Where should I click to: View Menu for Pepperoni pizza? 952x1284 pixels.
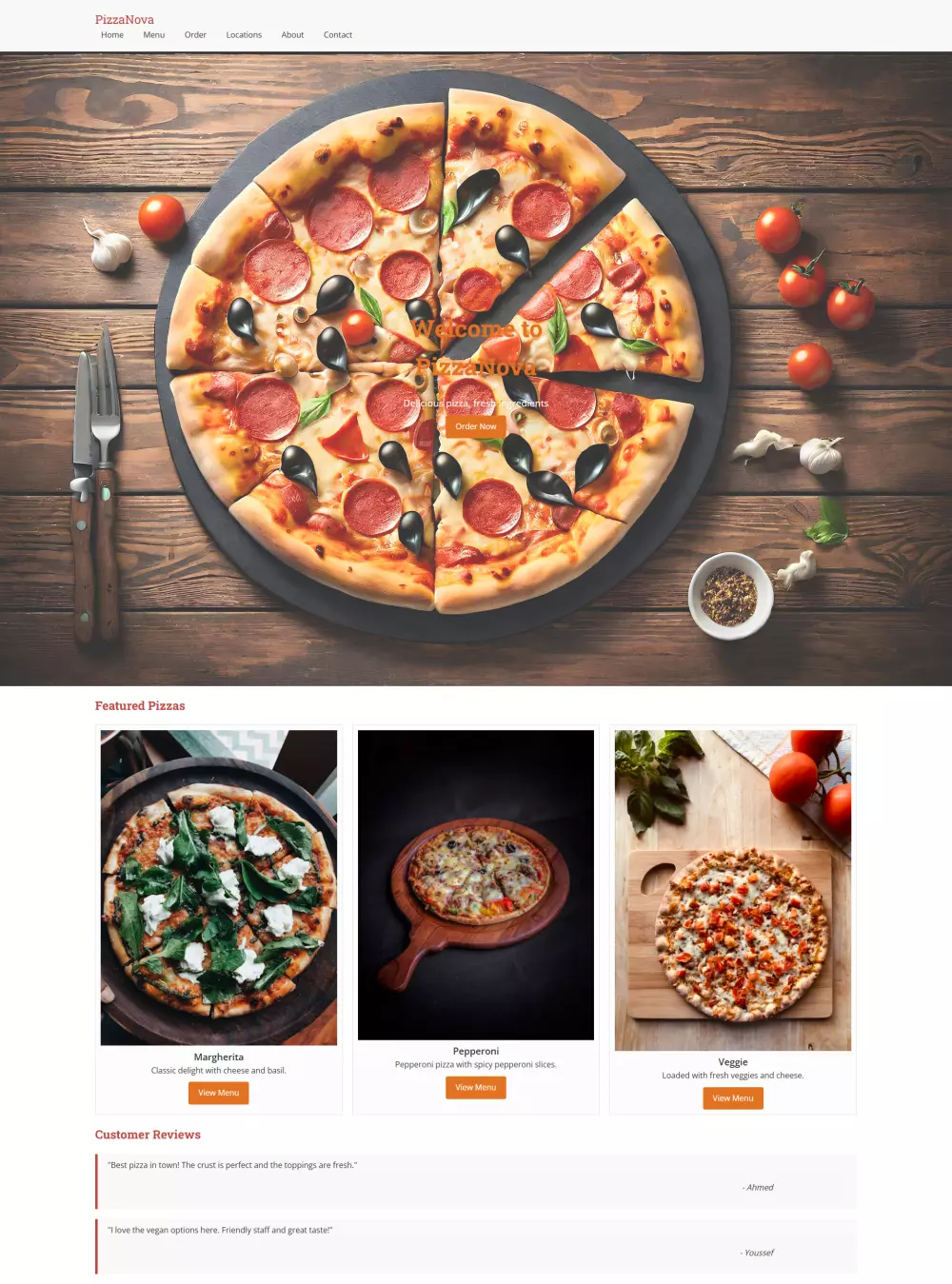(x=475, y=1087)
